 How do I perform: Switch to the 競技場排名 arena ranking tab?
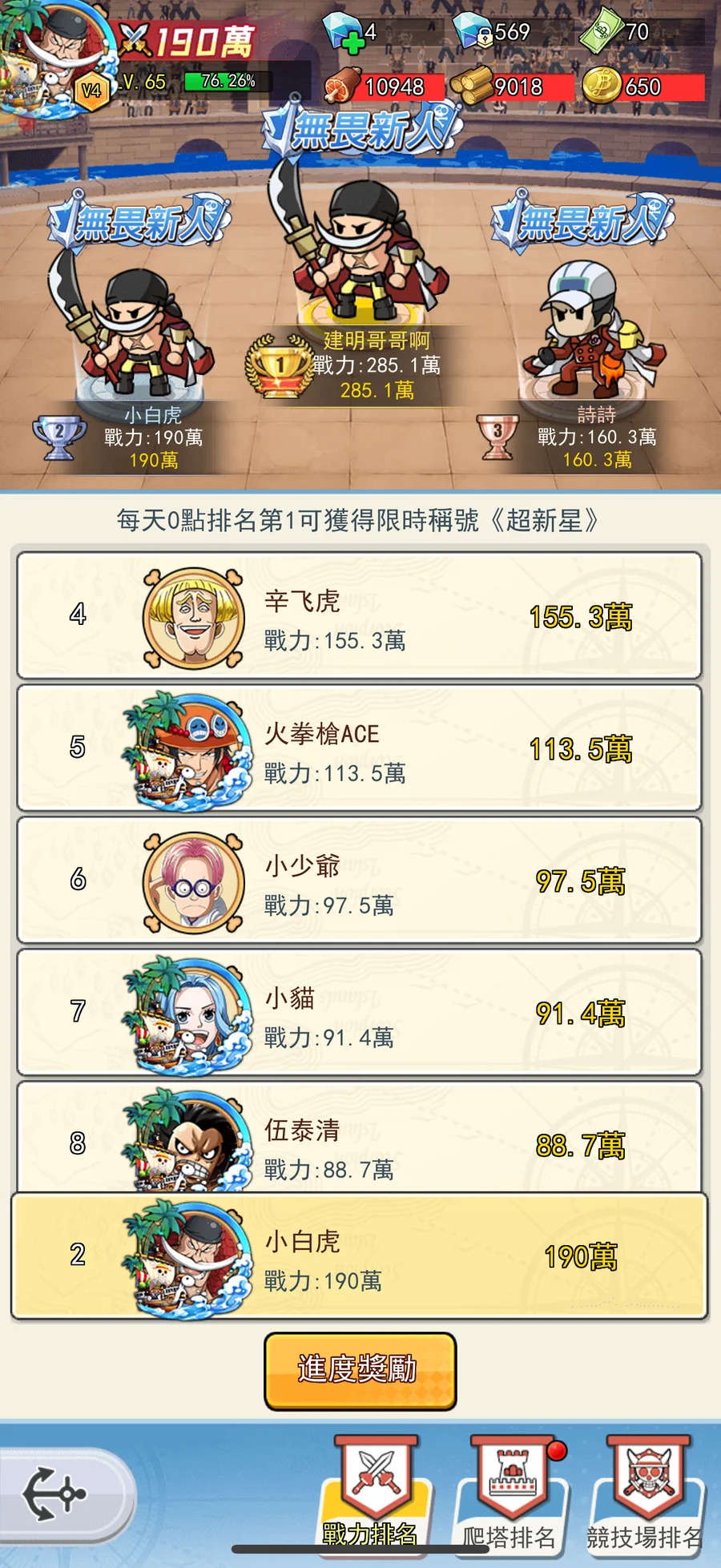click(646, 1490)
